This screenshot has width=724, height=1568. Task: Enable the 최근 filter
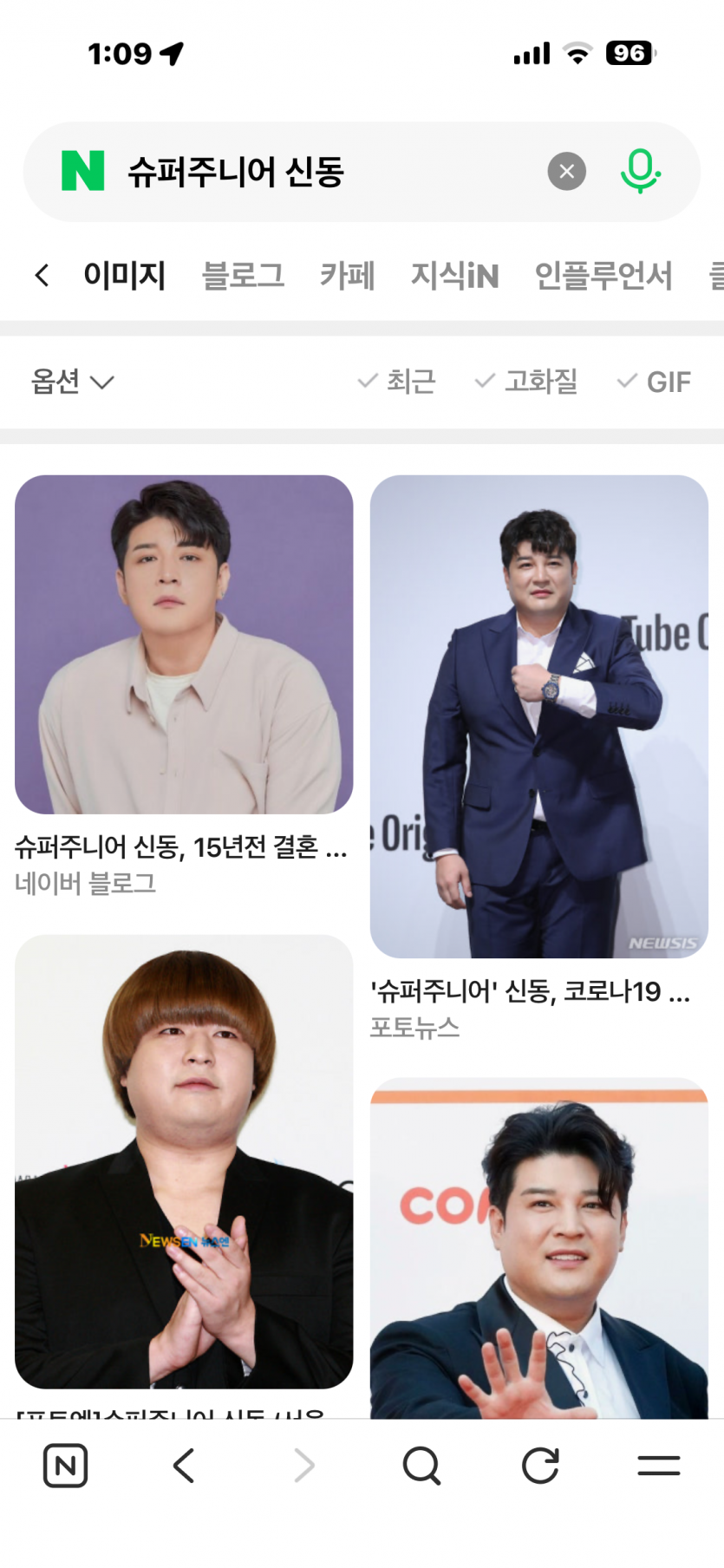tap(397, 382)
